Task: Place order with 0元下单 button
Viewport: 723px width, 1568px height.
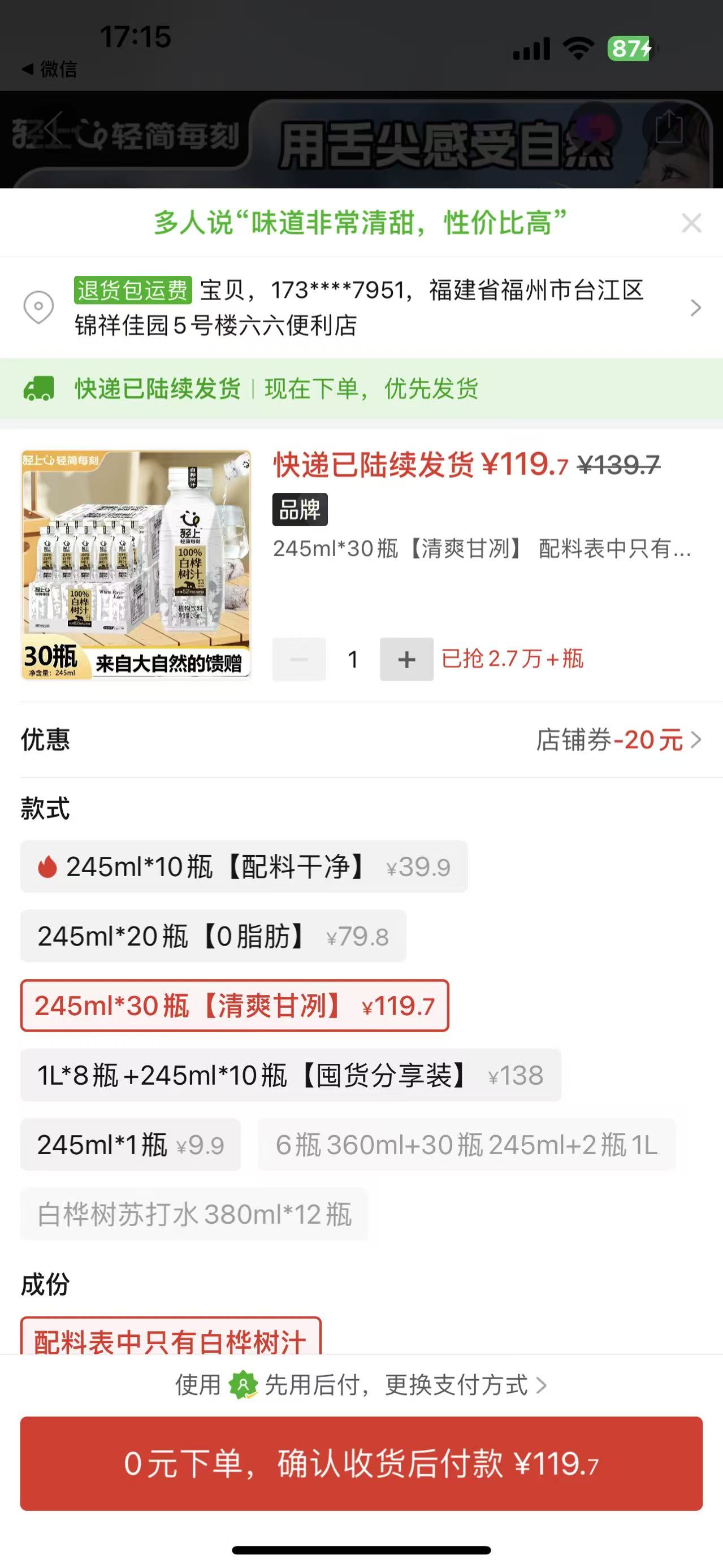Action: click(362, 1463)
